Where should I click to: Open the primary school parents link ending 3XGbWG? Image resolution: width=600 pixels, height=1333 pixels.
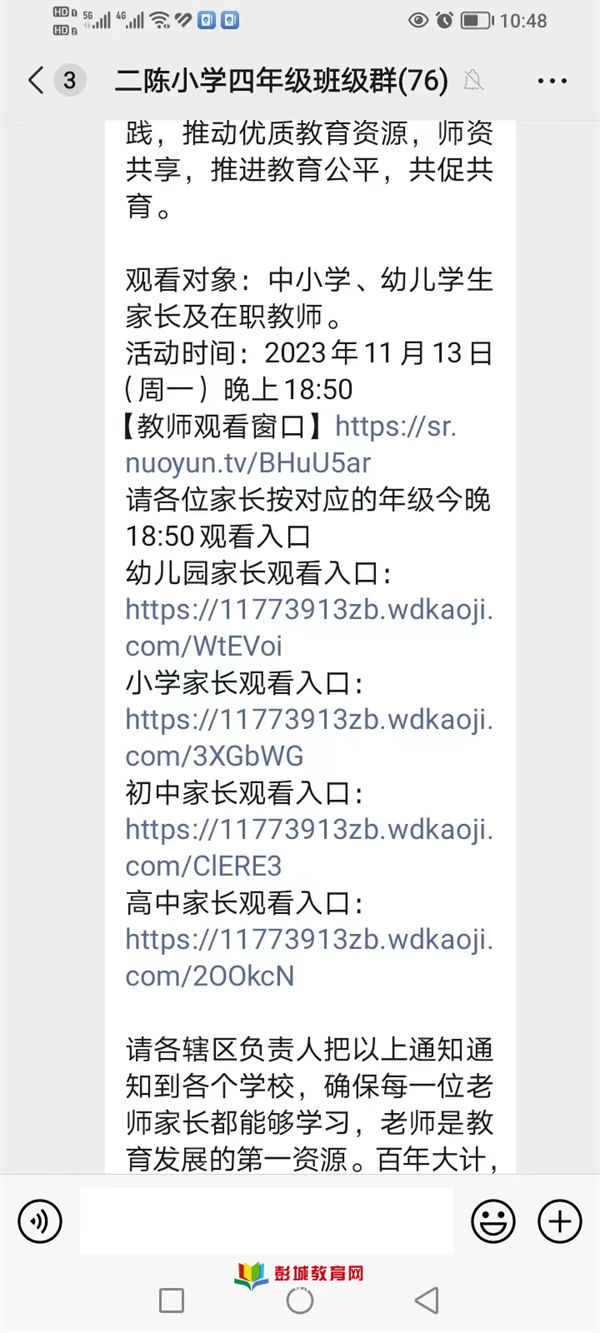(309, 736)
